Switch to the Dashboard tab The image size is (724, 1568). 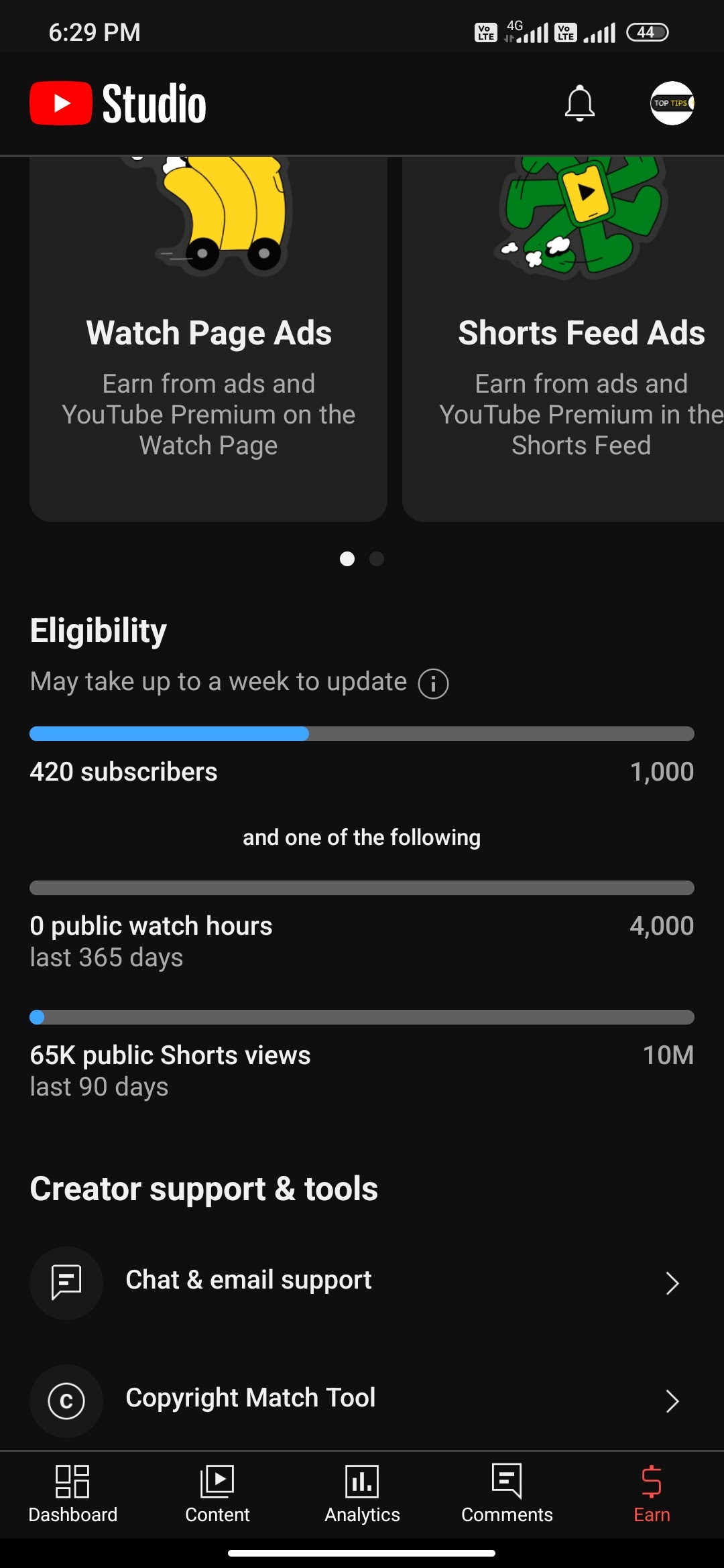click(x=72, y=1494)
